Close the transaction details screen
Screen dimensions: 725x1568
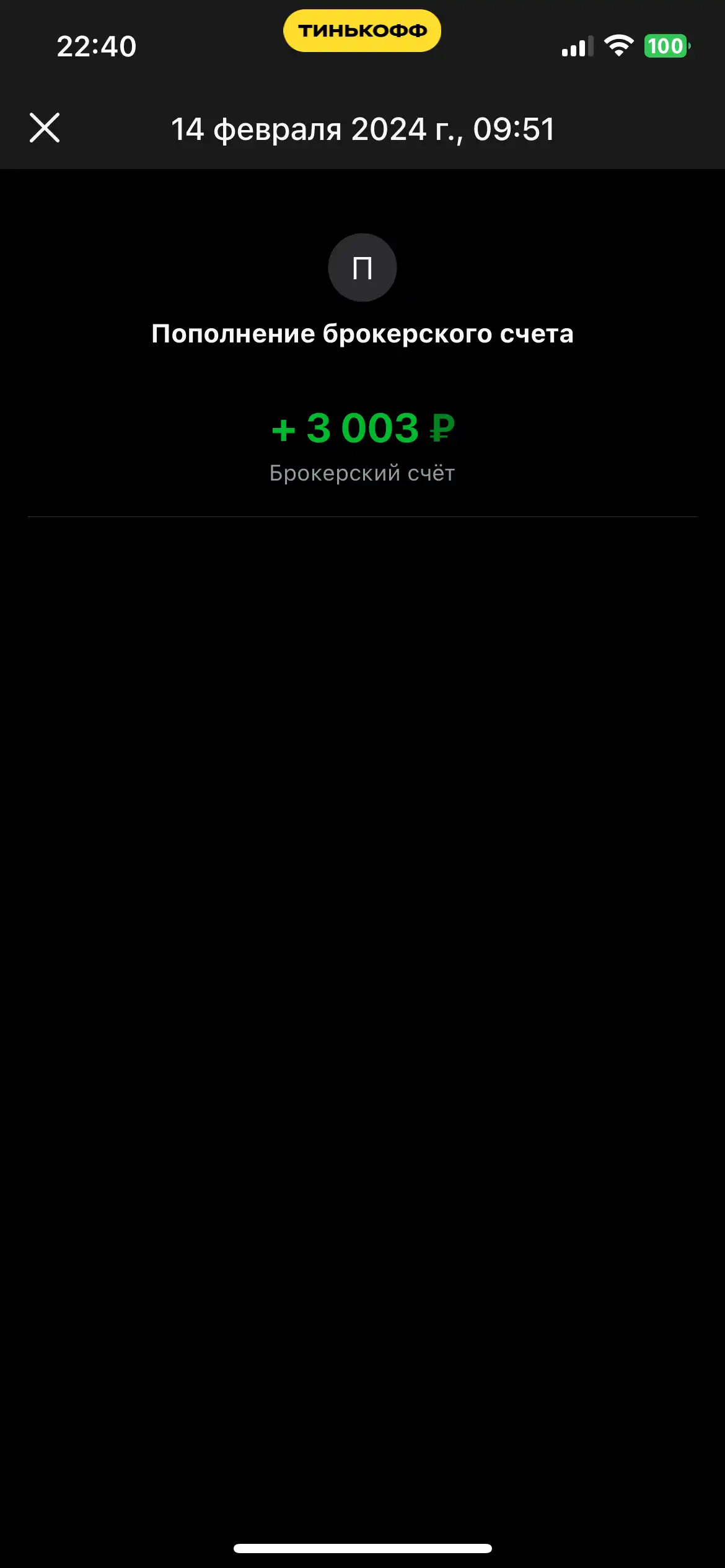[45, 128]
